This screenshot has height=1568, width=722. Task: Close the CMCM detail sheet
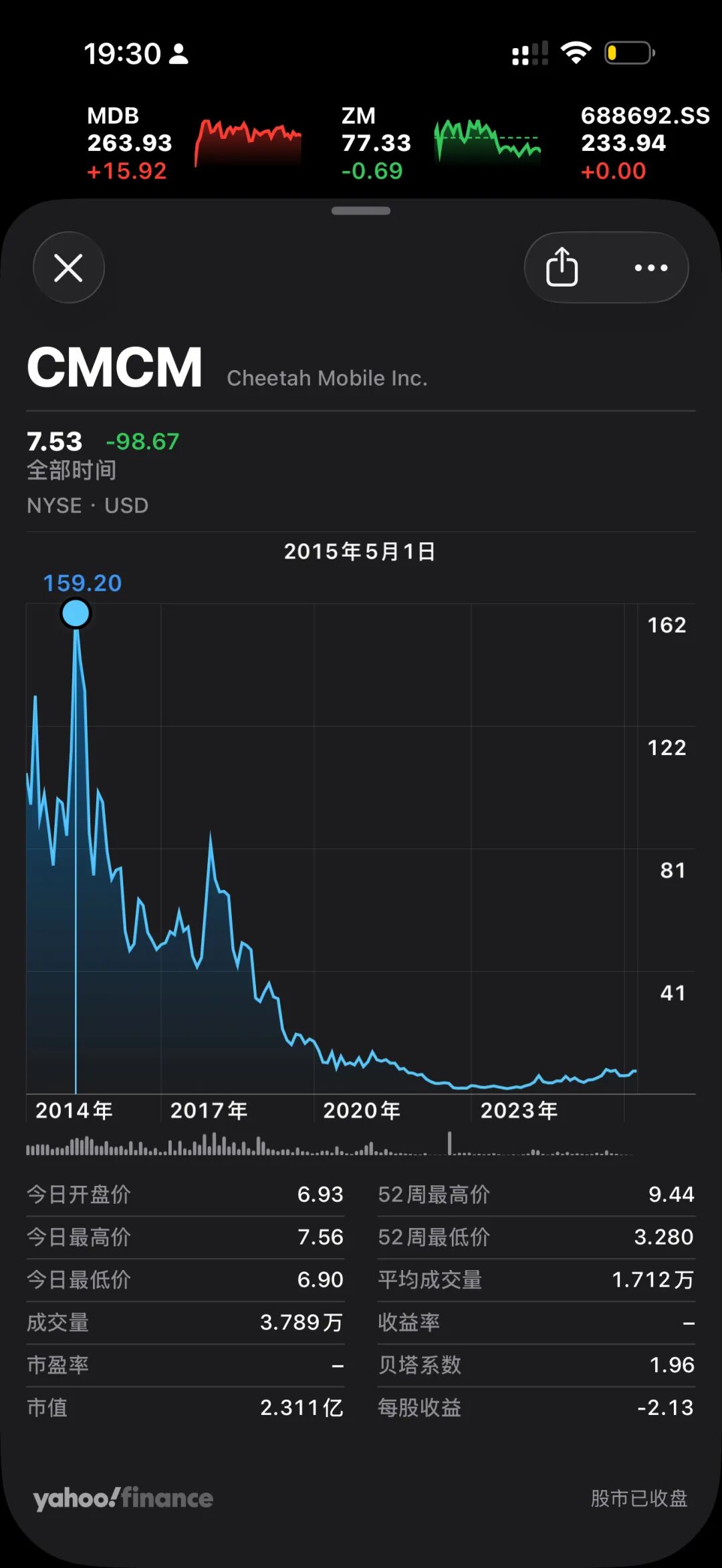(x=68, y=267)
